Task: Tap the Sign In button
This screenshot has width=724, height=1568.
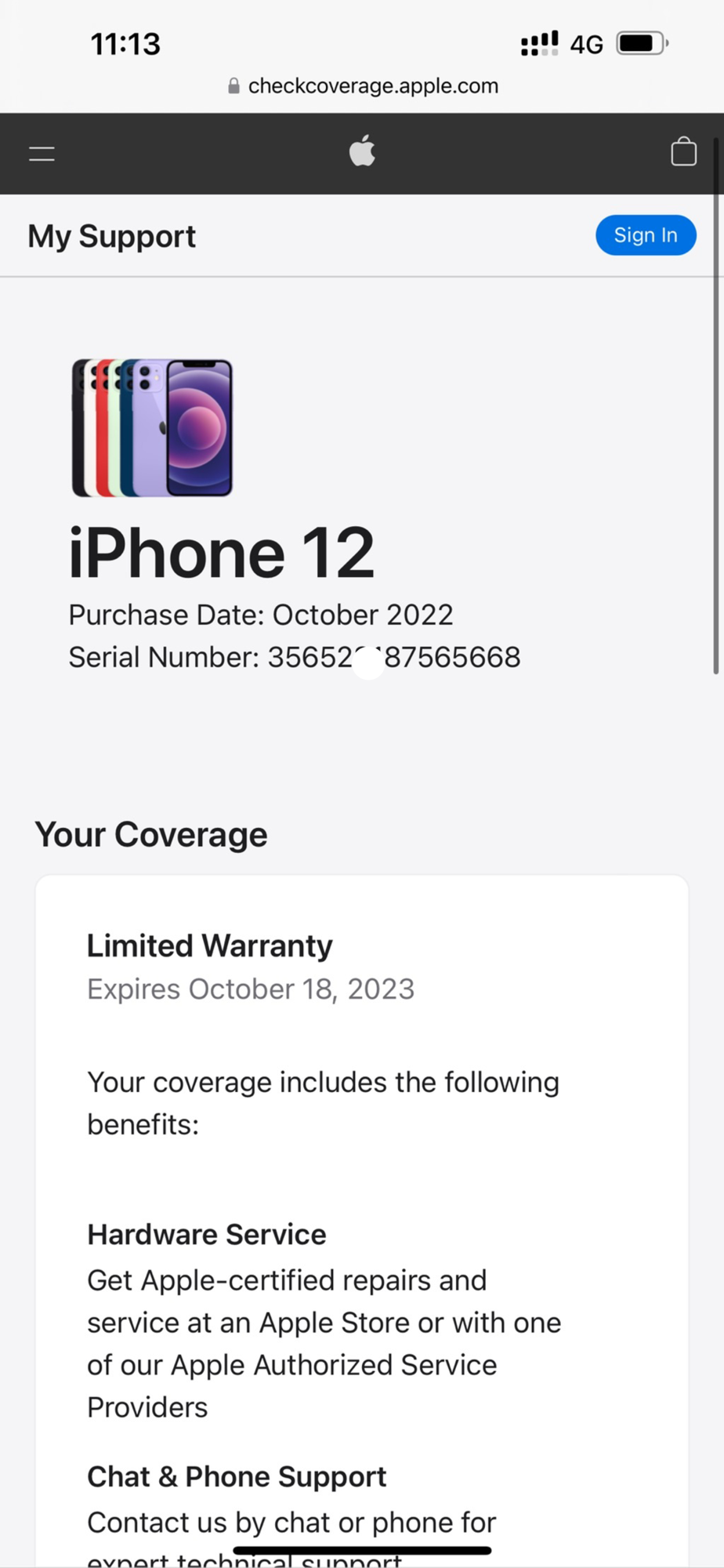Action: tap(646, 235)
